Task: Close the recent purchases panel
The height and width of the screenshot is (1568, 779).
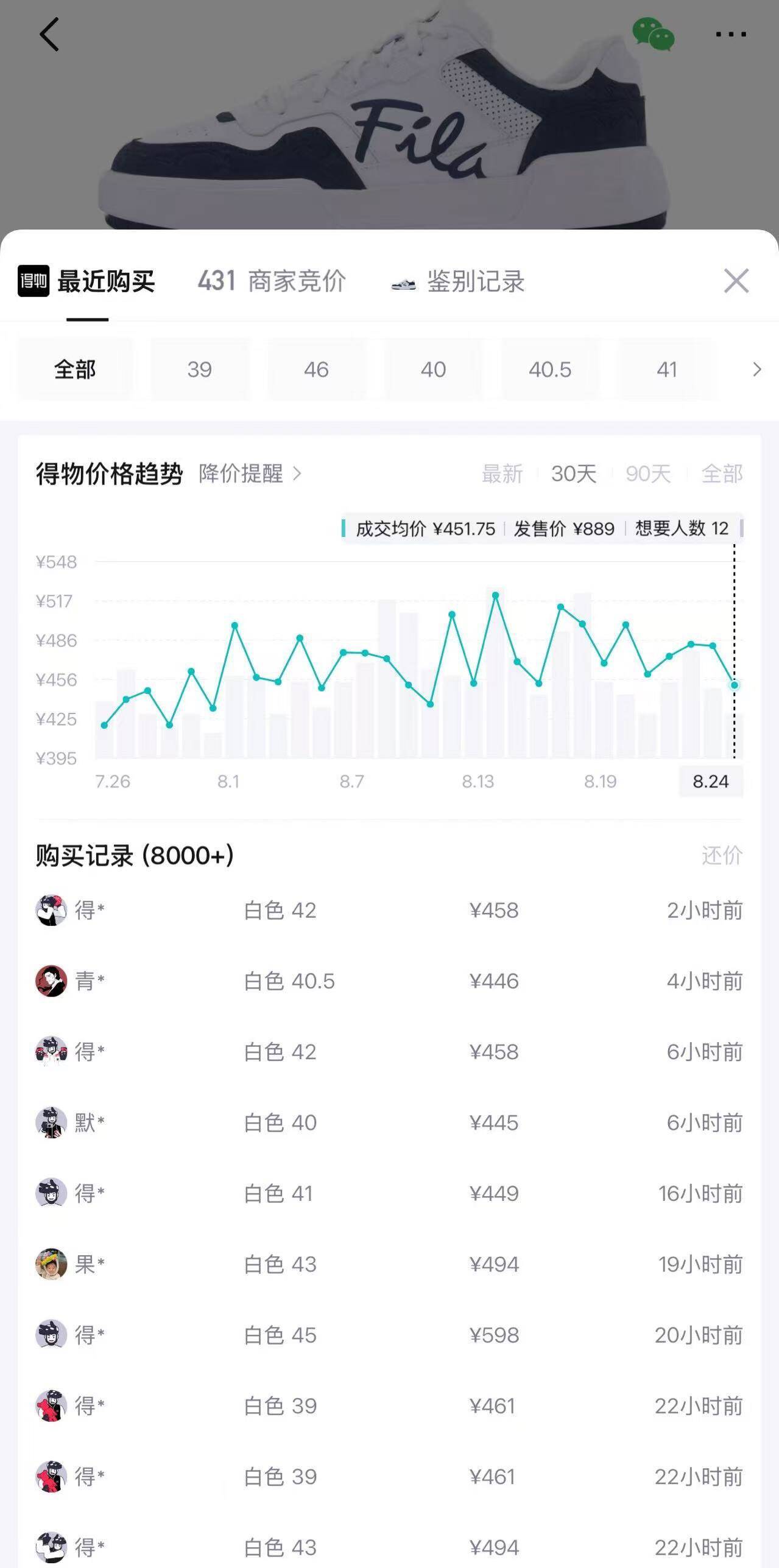Action: (x=736, y=281)
